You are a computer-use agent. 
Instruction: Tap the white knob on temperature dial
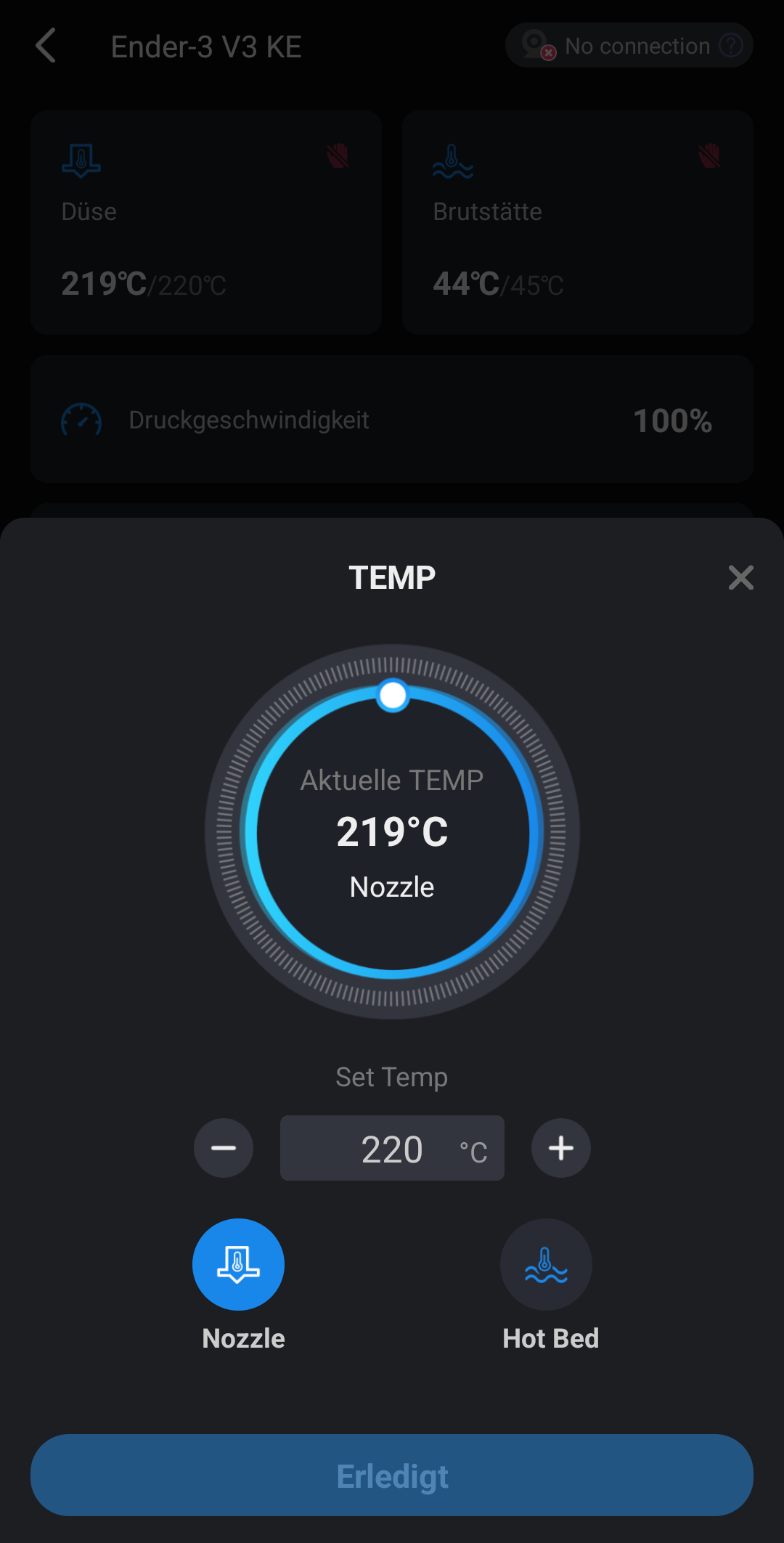pyautogui.click(x=393, y=696)
